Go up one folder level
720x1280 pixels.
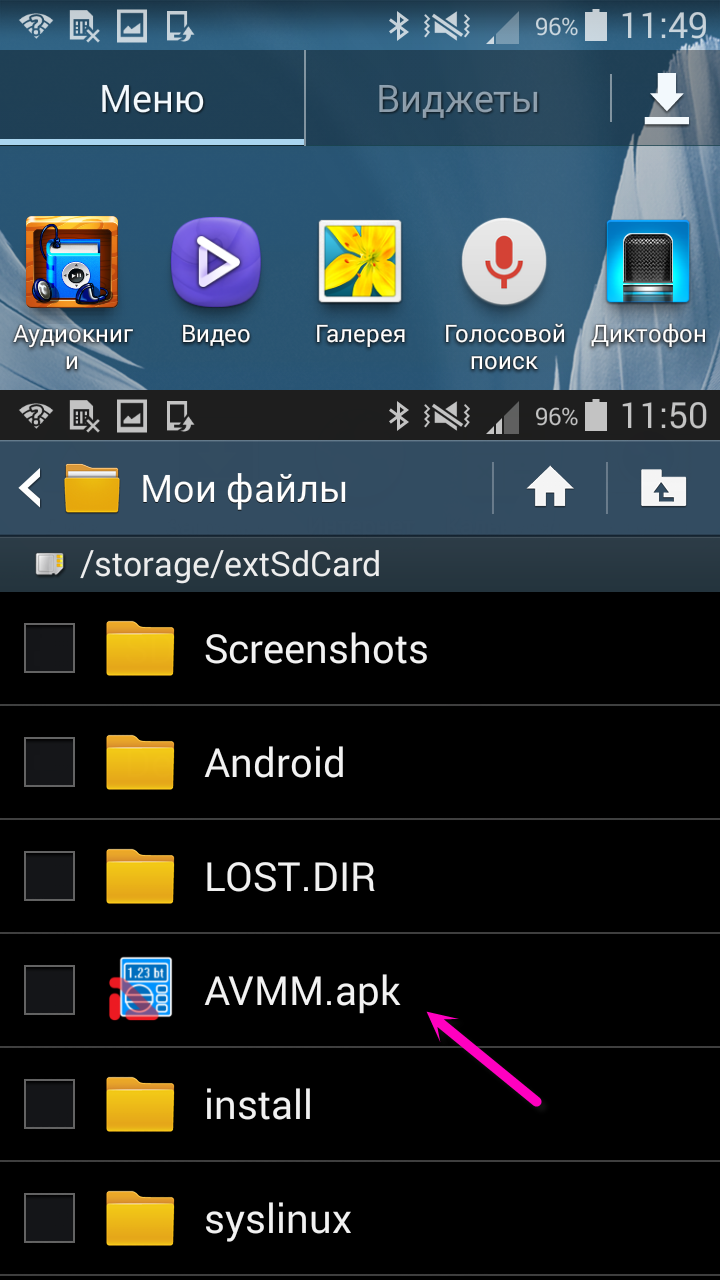664,489
